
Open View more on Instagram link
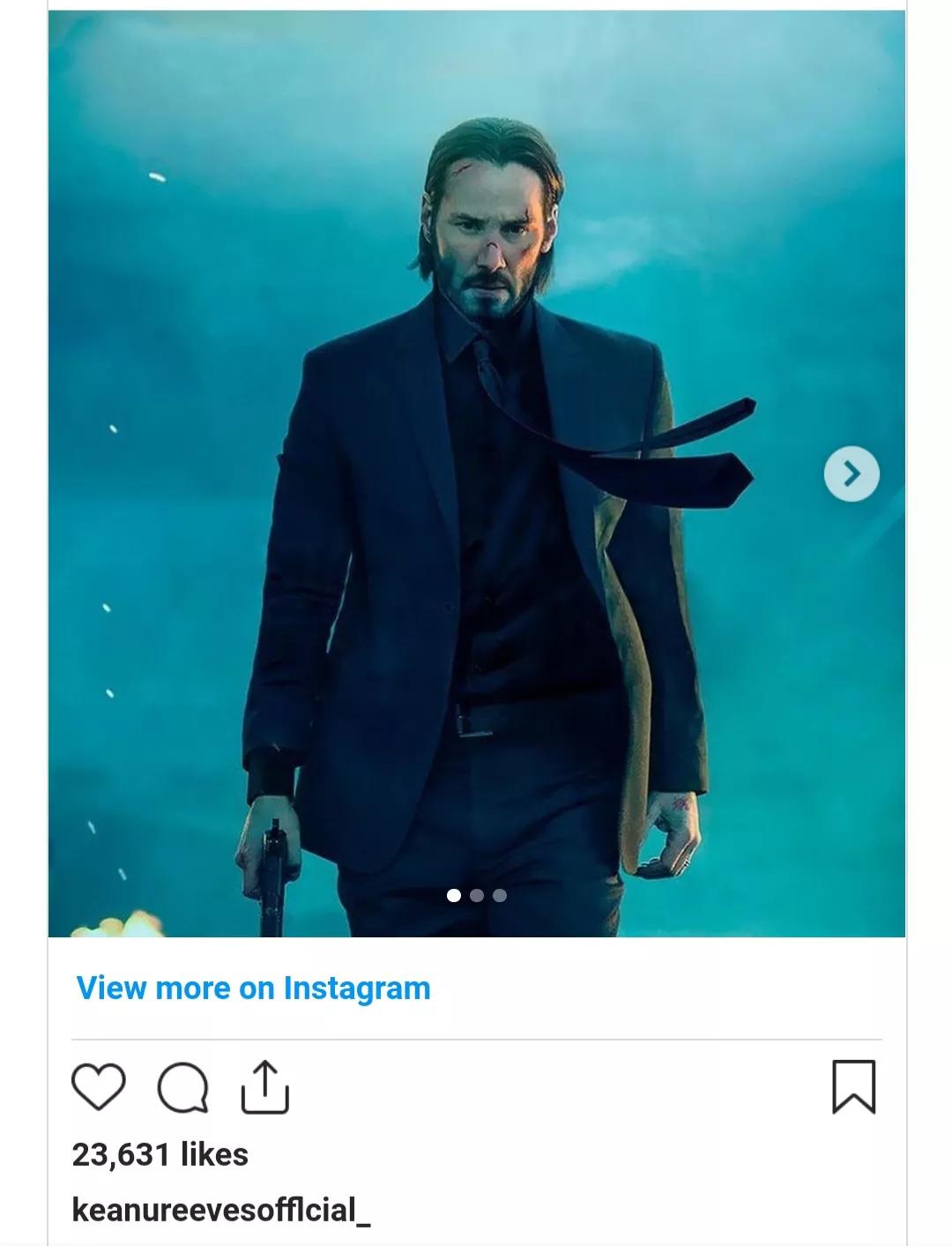click(254, 988)
